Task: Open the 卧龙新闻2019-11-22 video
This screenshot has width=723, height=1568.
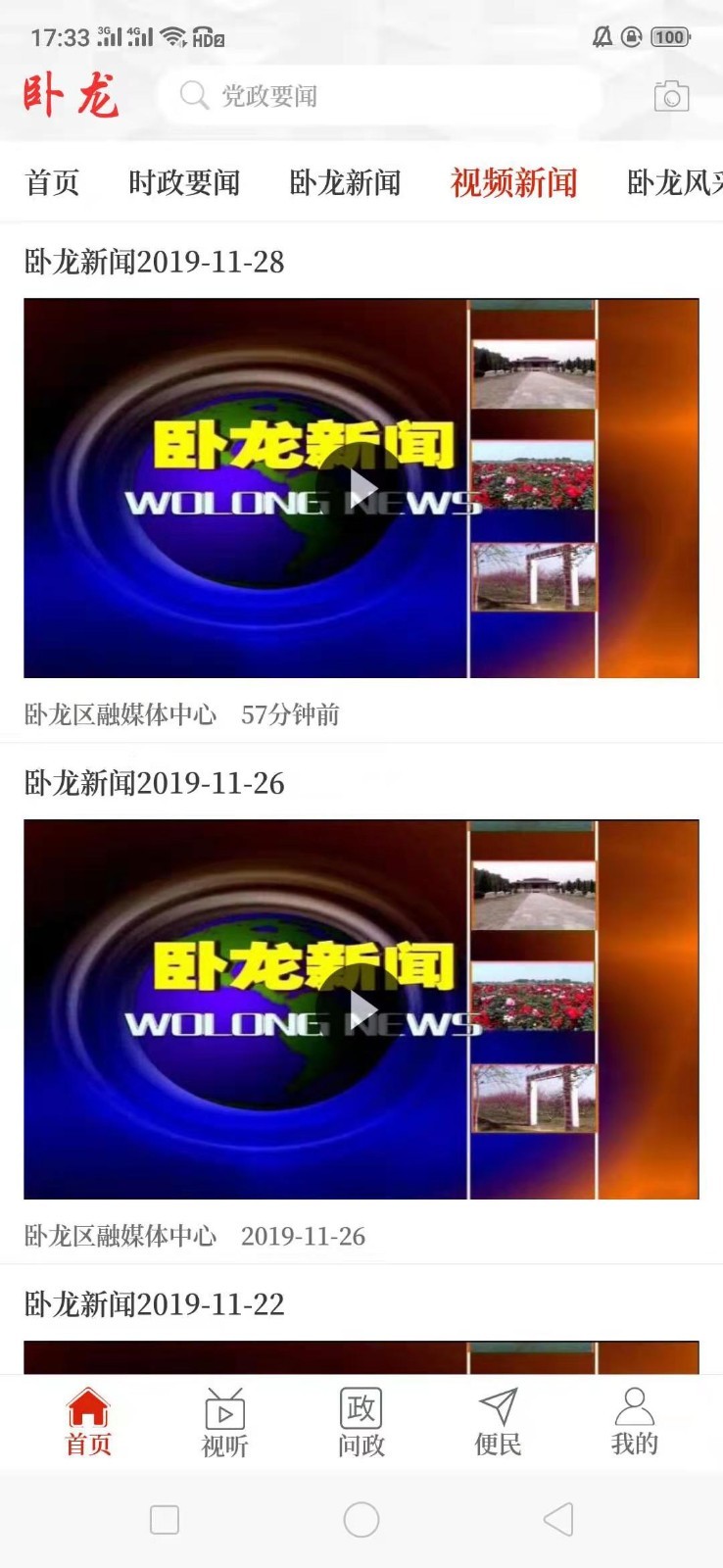Action: pos(155,1304)
